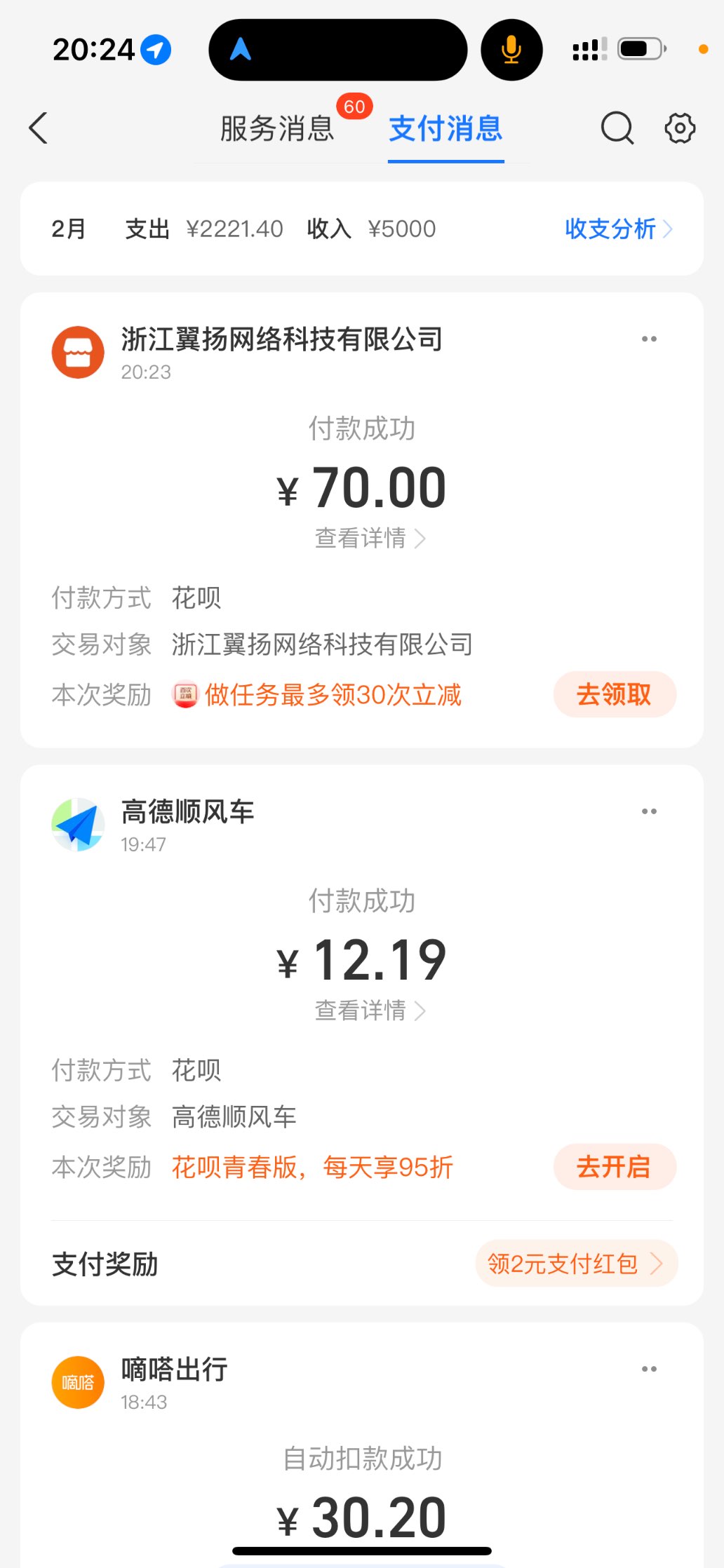Tap 去开启 for 花呗青春版
724x1568 pixels.
pyautogui.click(x=615, y=1167)
